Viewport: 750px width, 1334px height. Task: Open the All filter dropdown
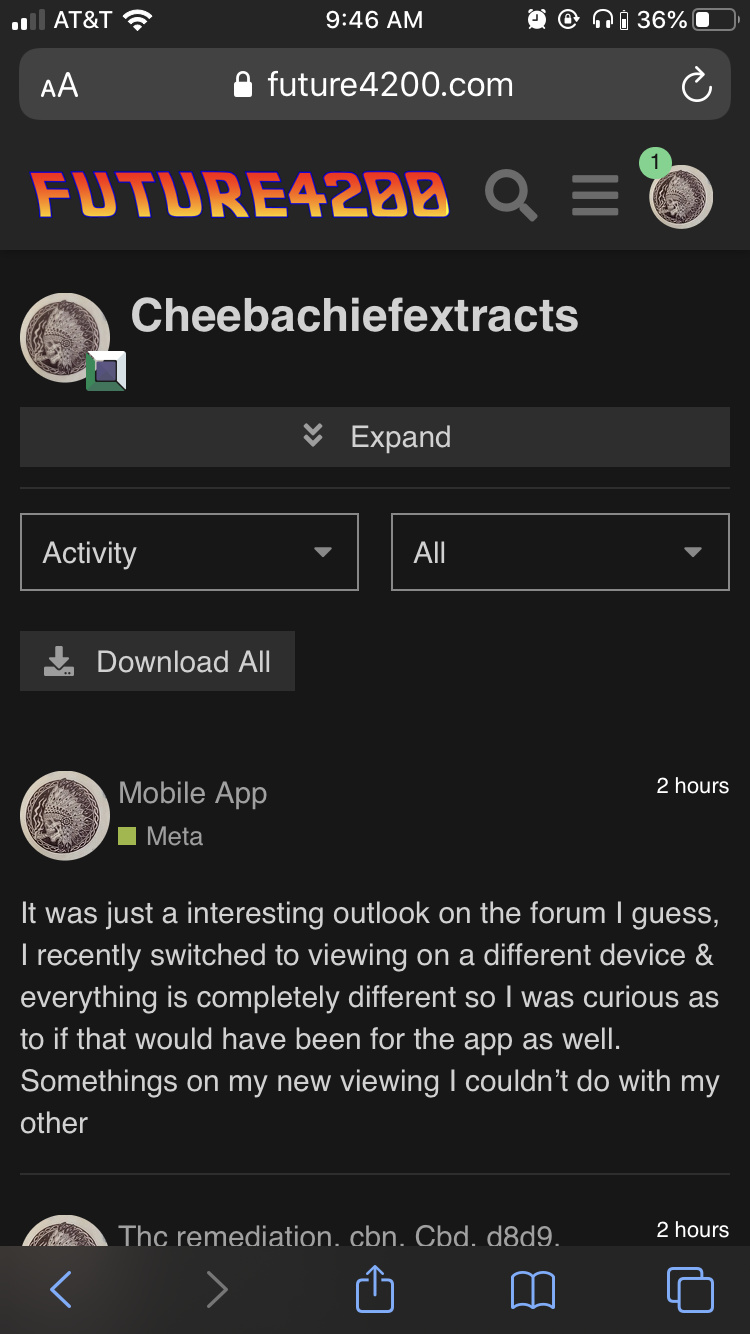[x=560, y=552]
